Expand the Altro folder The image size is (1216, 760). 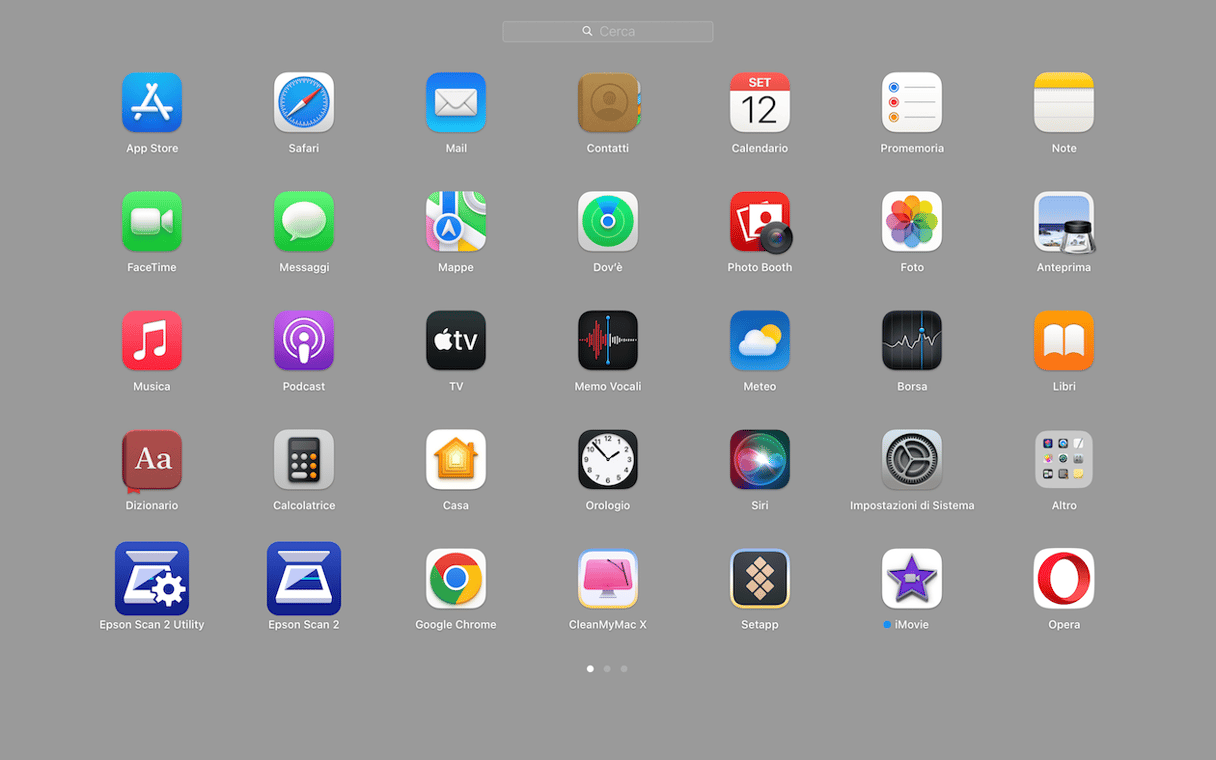(x=1064, y=460)
